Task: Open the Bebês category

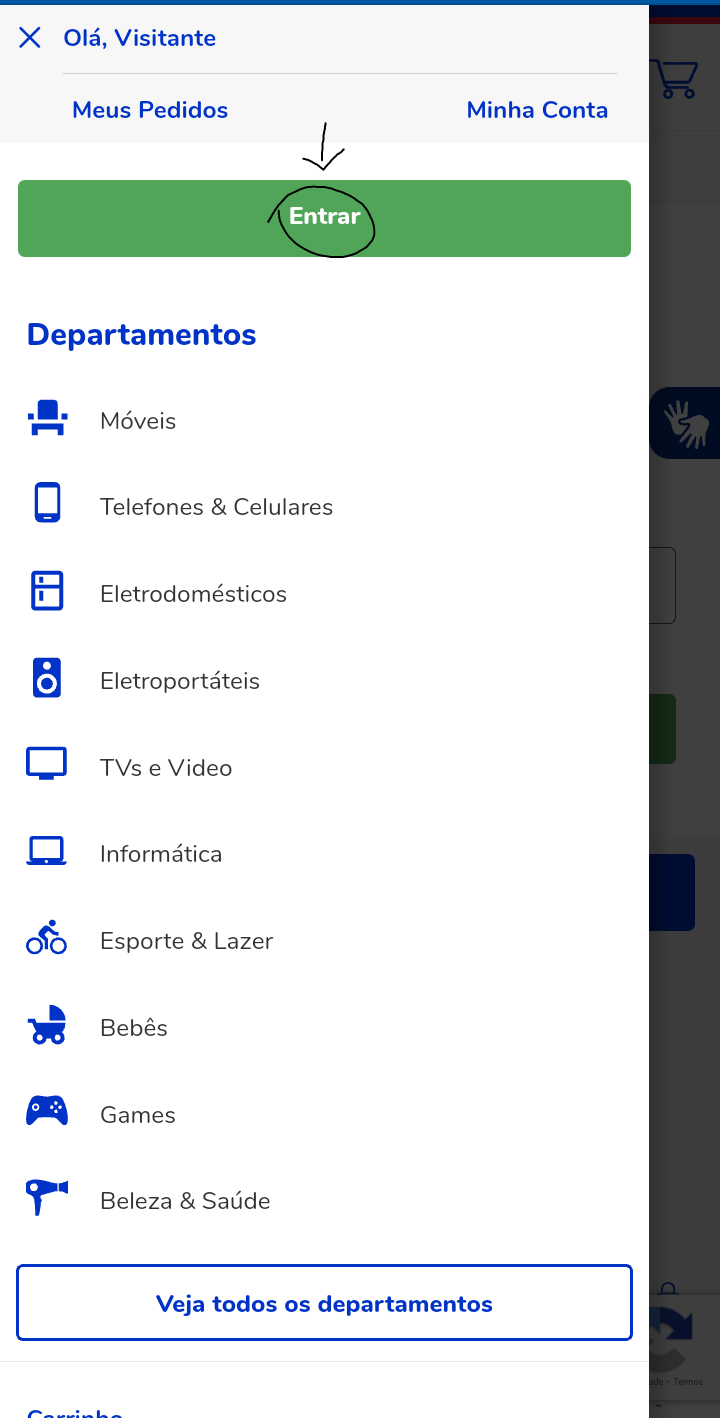Action: click(x=324, y=1028)
